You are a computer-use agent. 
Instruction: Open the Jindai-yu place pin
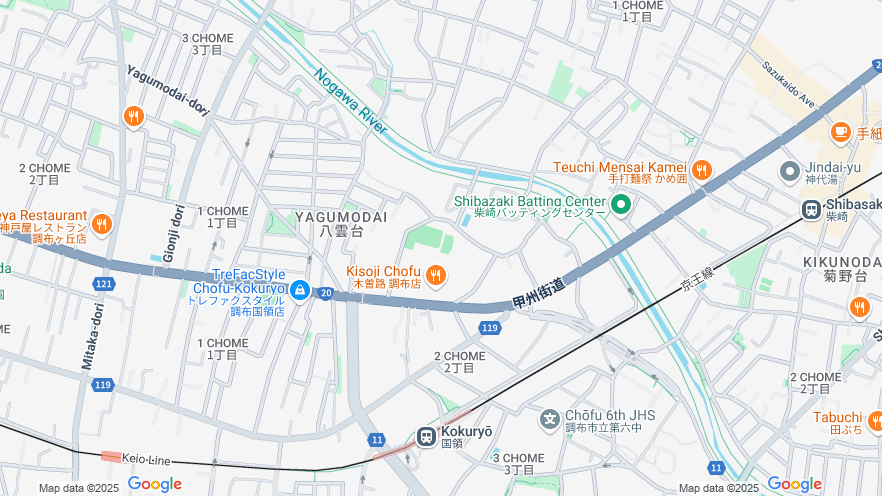pos(789,171)
